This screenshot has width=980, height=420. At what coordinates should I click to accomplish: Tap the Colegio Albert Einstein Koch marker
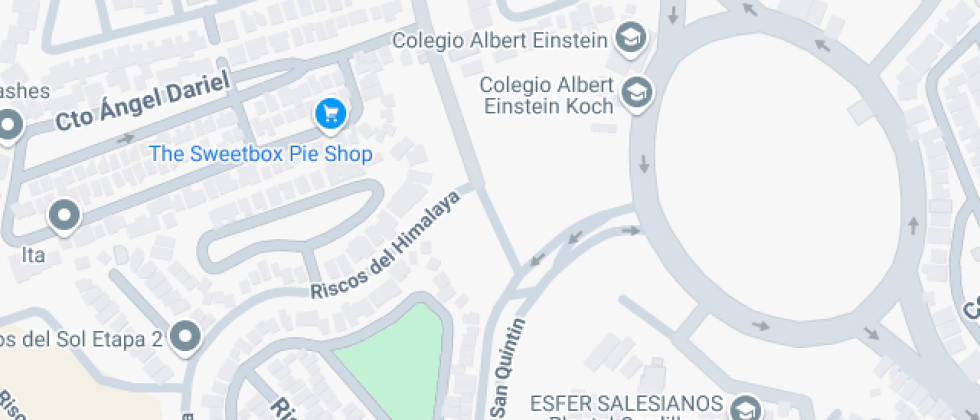637,94
